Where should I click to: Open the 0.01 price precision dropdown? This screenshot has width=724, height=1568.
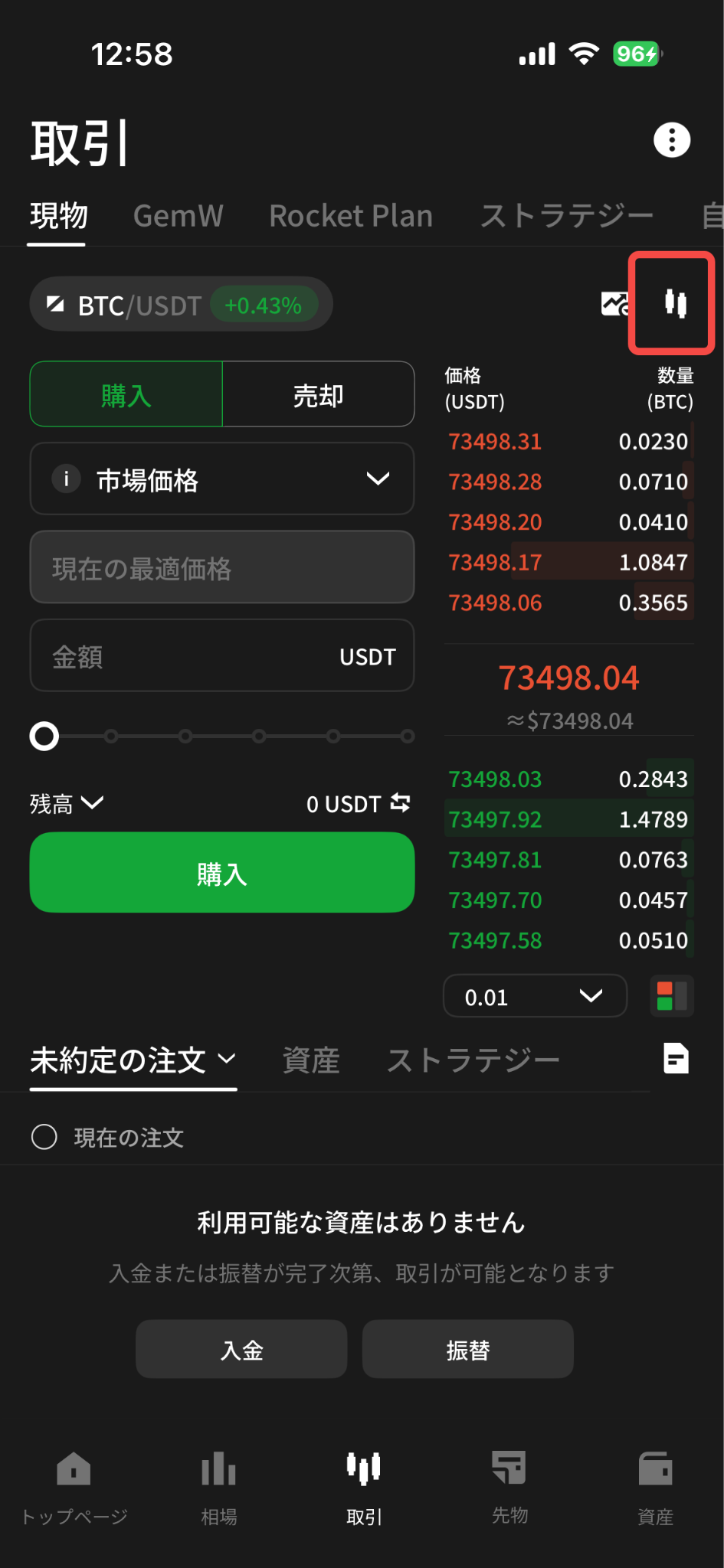(535, 996)
